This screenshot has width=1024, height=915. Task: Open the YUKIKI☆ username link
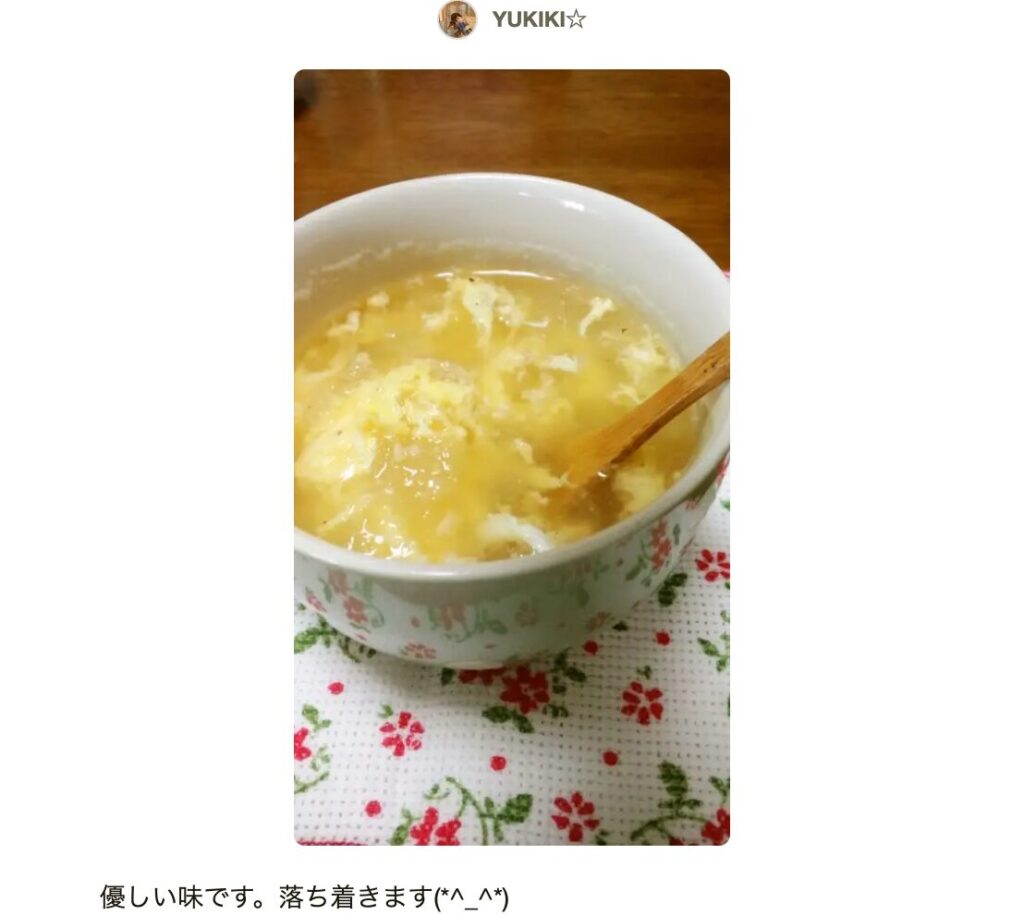click(x=538, y=20)
